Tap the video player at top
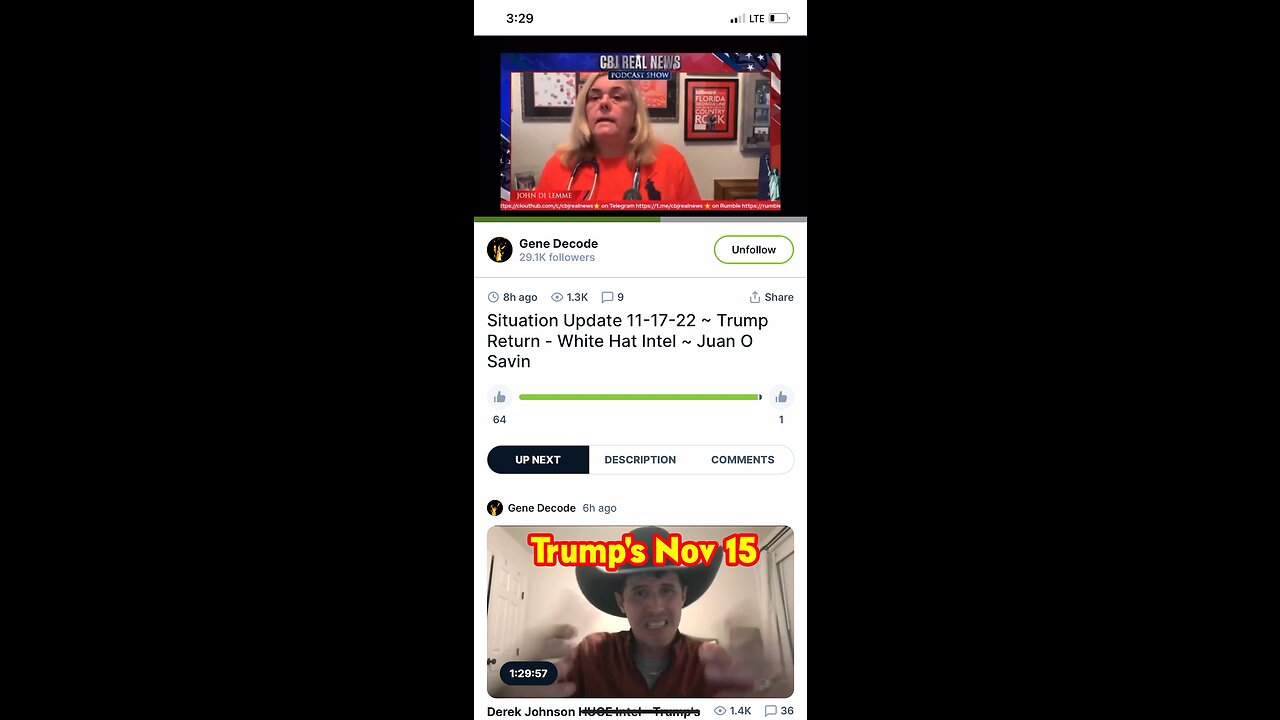 [x=640, y=131]
